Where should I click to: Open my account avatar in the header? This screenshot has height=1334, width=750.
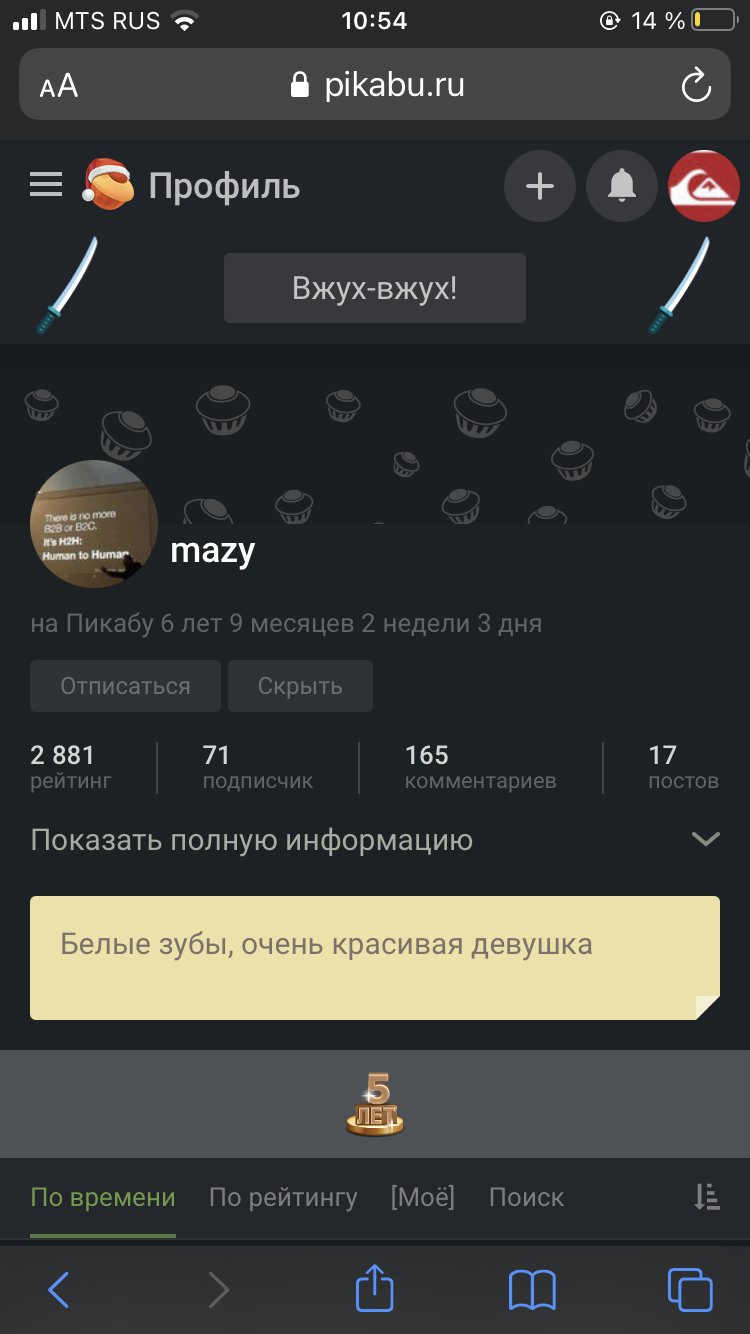click(x=704, y=186)
